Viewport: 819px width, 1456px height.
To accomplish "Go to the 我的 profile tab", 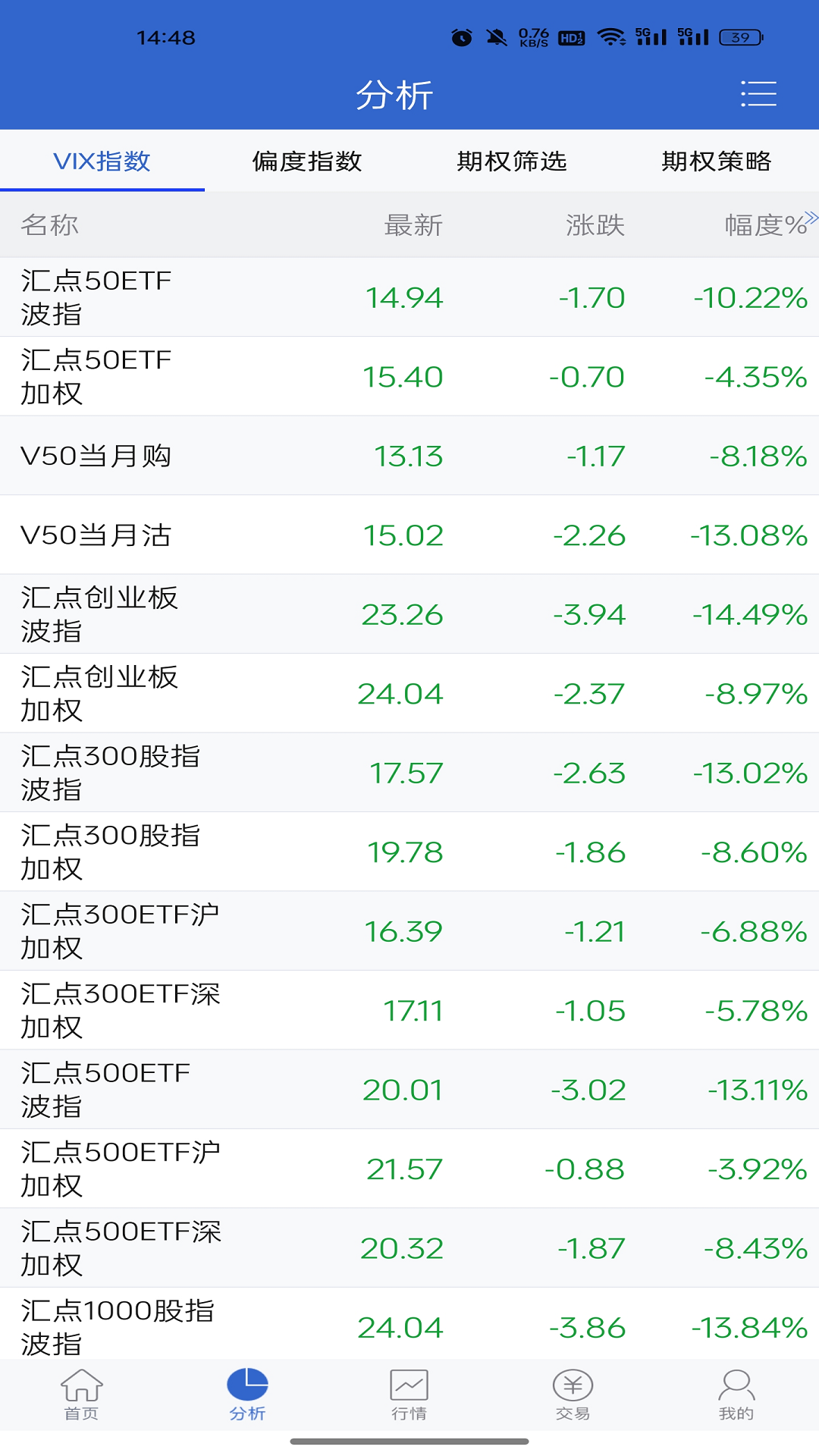I will [x=736, y=1395].
